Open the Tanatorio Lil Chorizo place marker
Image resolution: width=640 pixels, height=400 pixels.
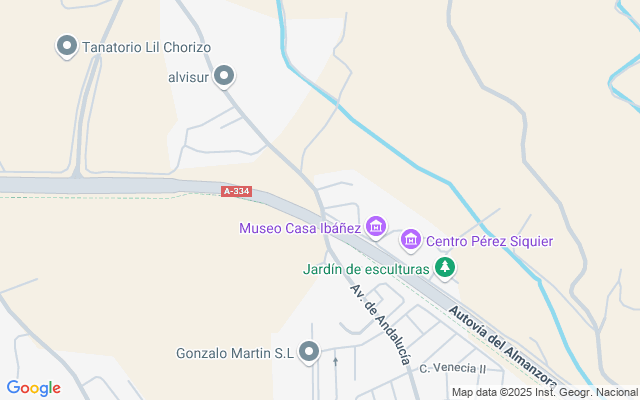pyautogui.click(x=67, y=46)
